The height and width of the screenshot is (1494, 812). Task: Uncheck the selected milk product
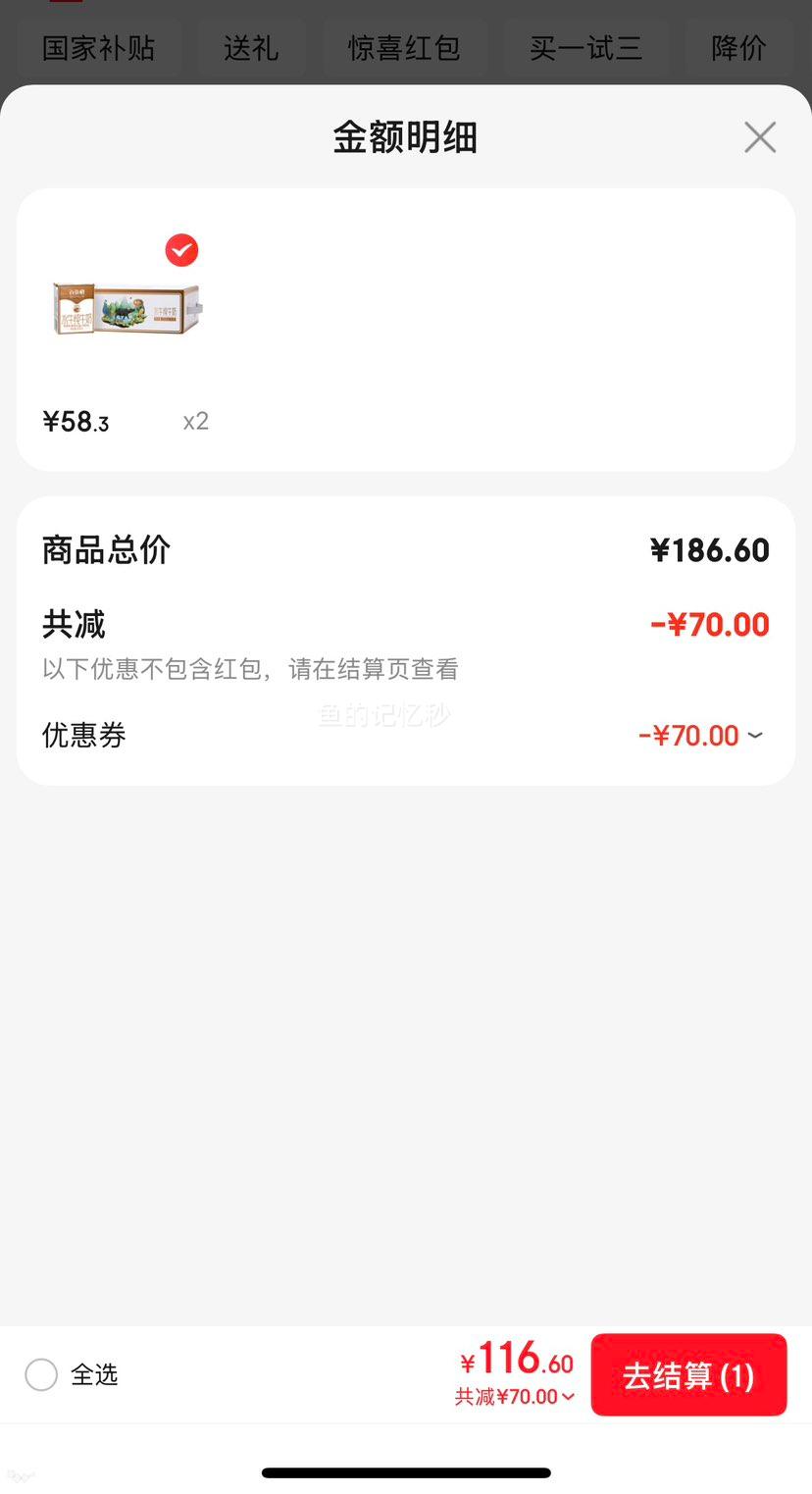181,251
